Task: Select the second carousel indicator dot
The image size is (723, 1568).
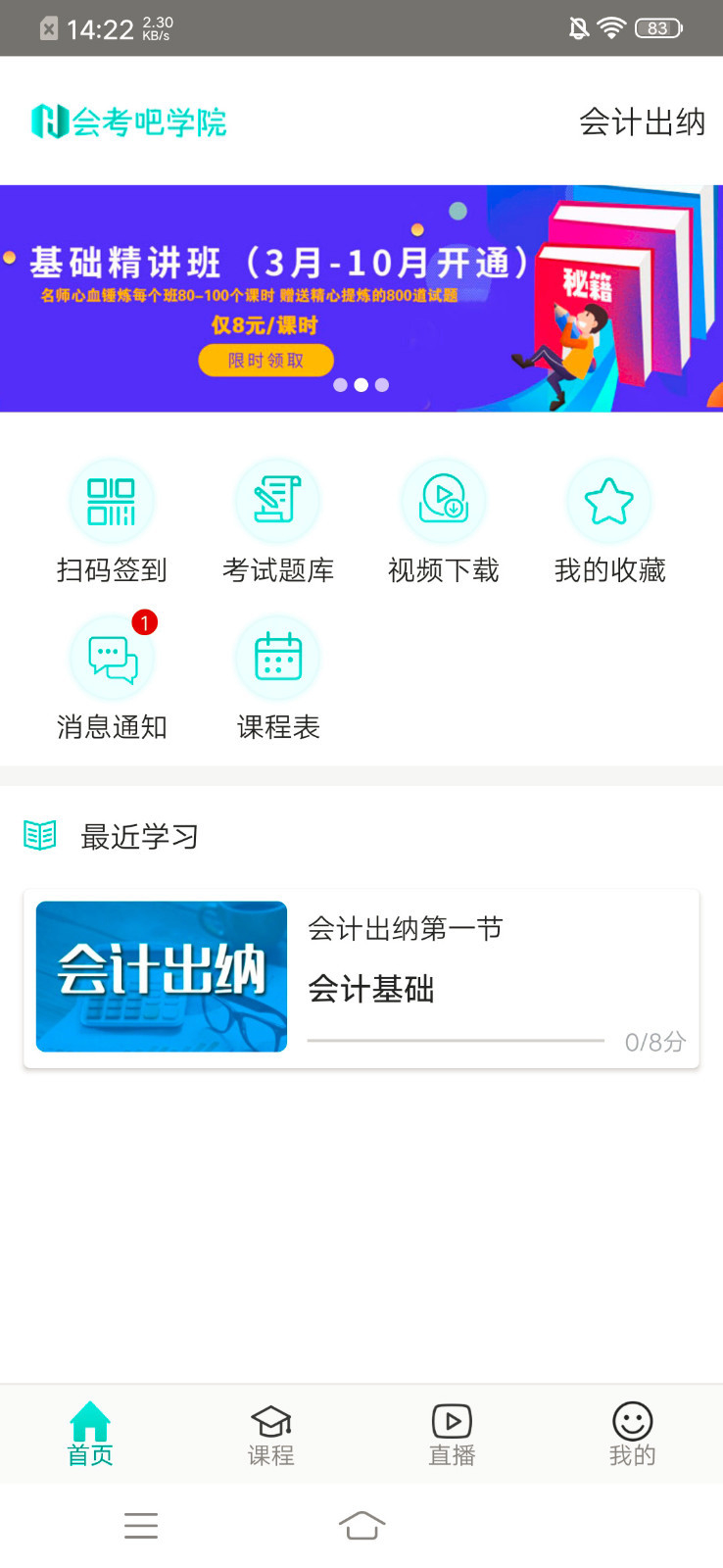Action: click(361, 385)
